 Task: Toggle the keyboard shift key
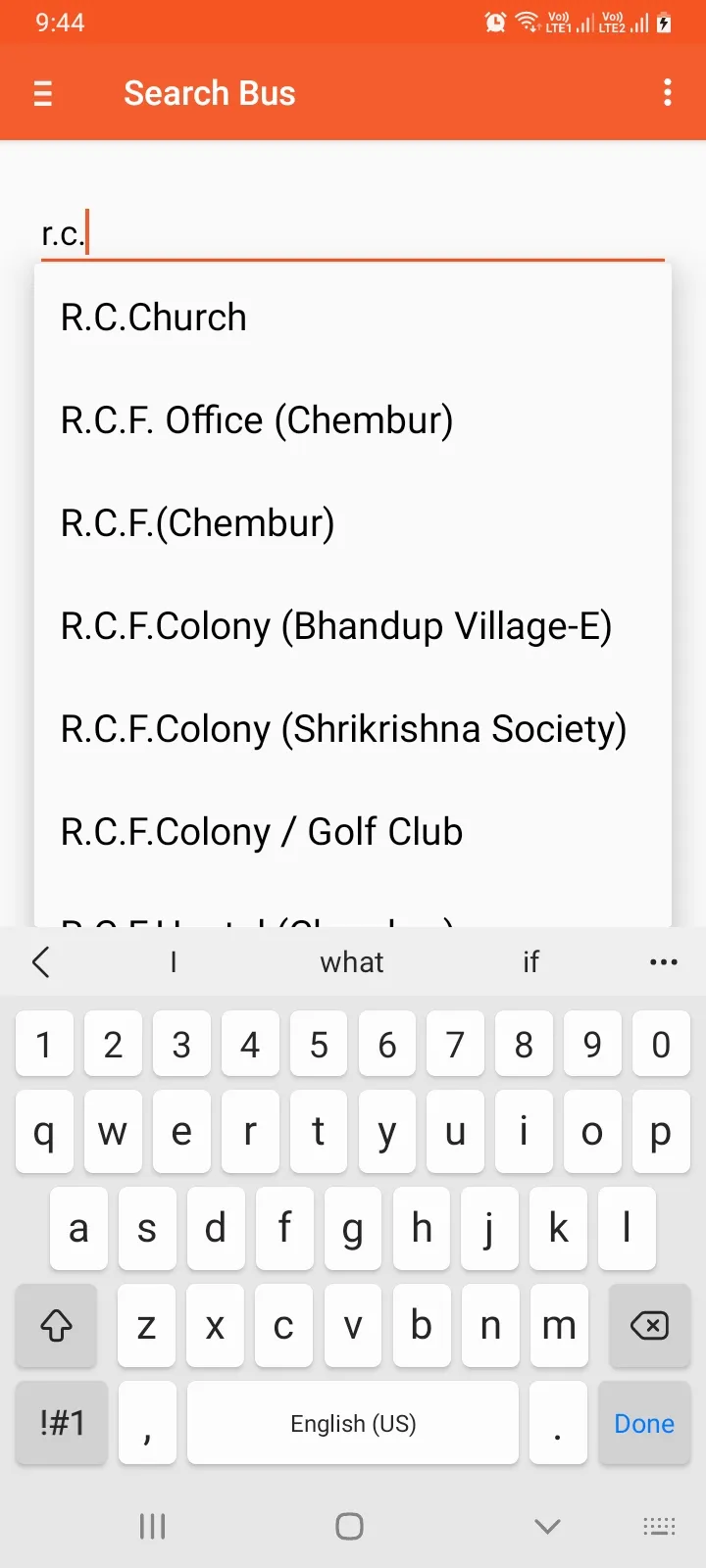(x=56, y=1326)
